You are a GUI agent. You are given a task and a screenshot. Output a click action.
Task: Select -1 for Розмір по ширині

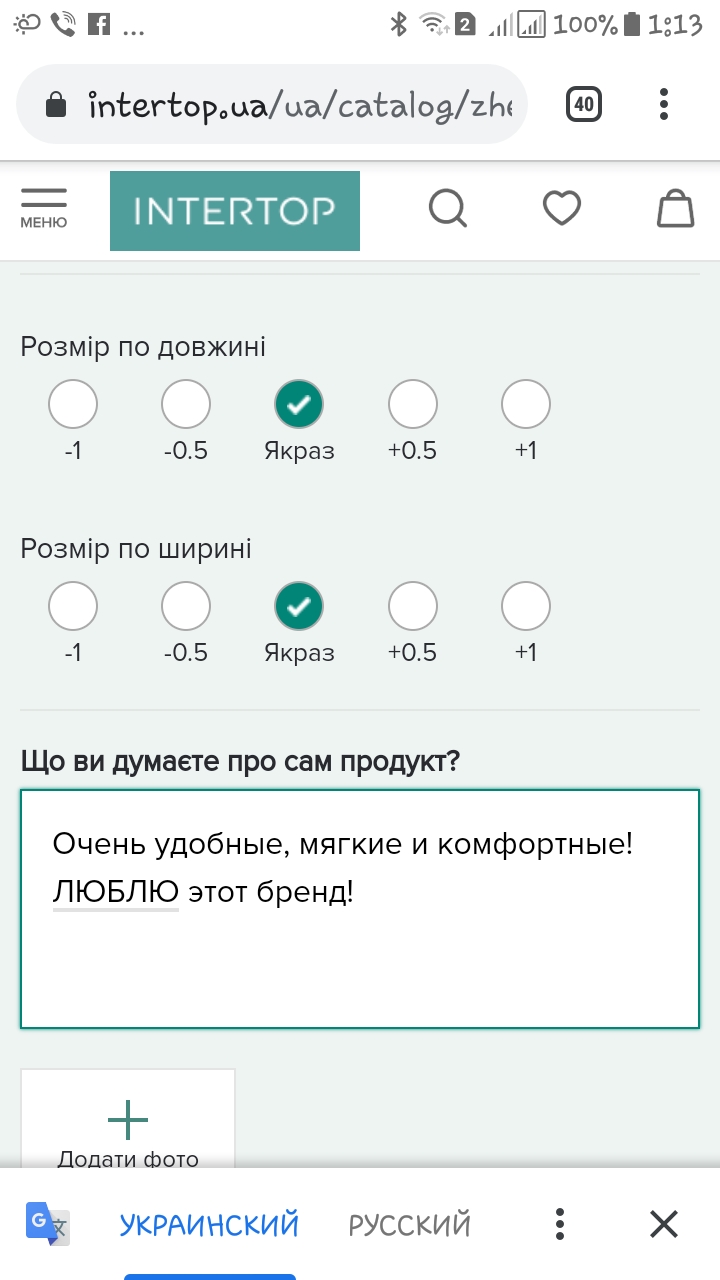coord(73,607)
